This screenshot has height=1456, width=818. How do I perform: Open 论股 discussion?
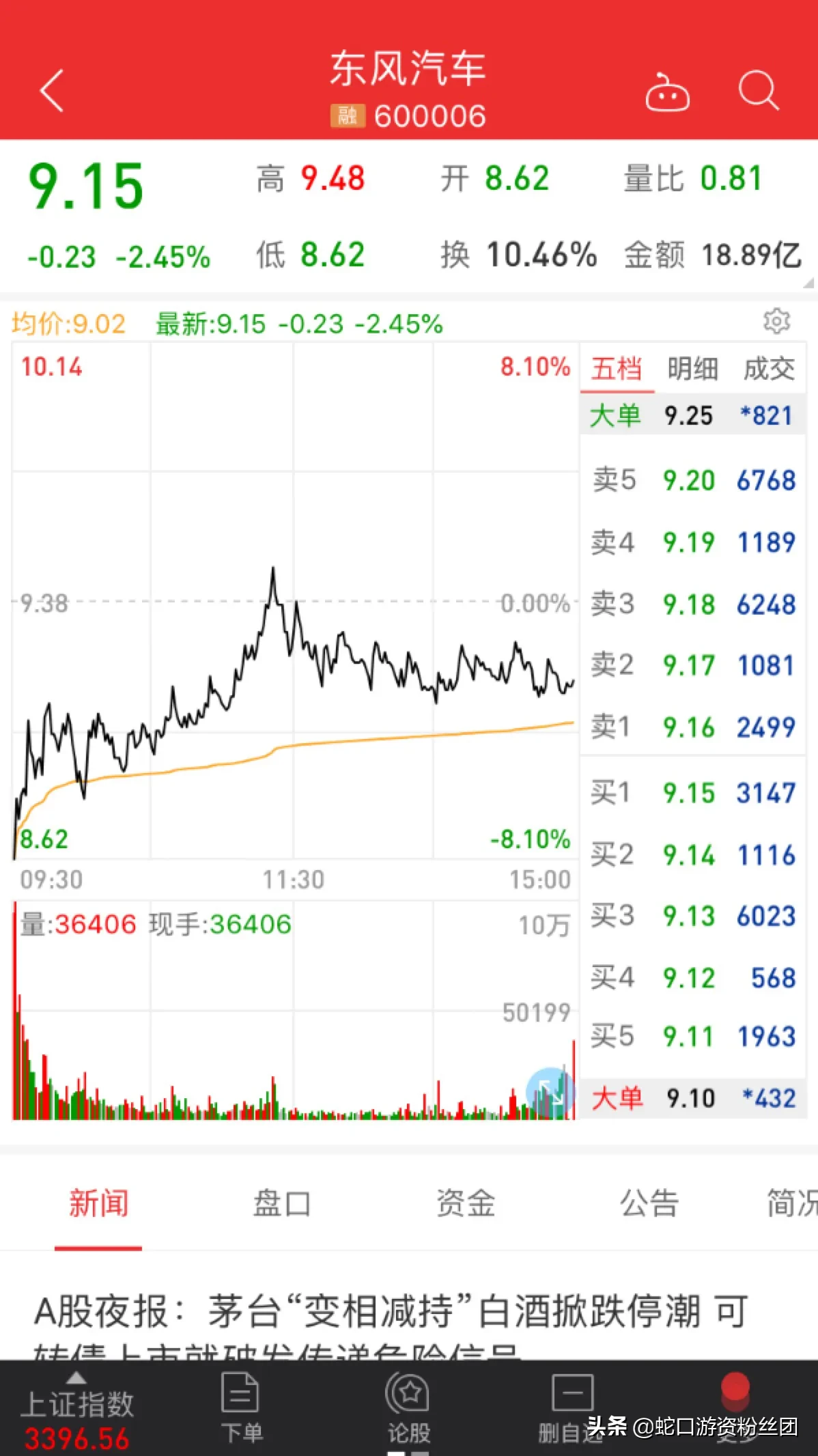tap(408, 1408)
